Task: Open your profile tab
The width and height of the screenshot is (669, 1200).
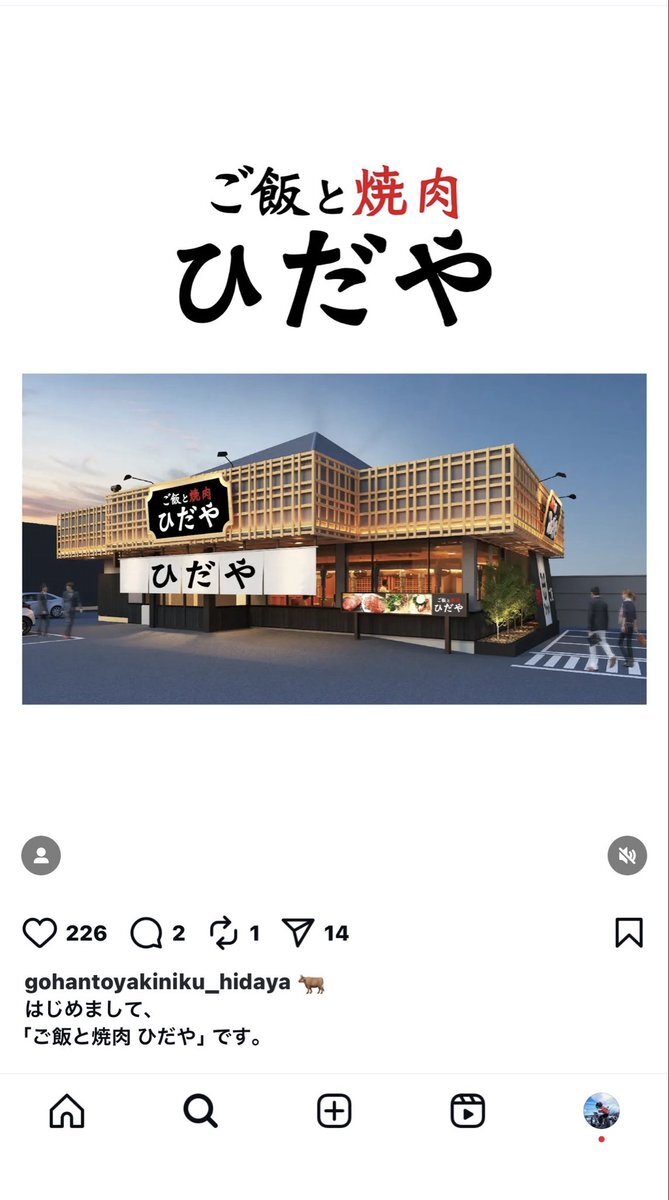Action: click(601, 1111)
